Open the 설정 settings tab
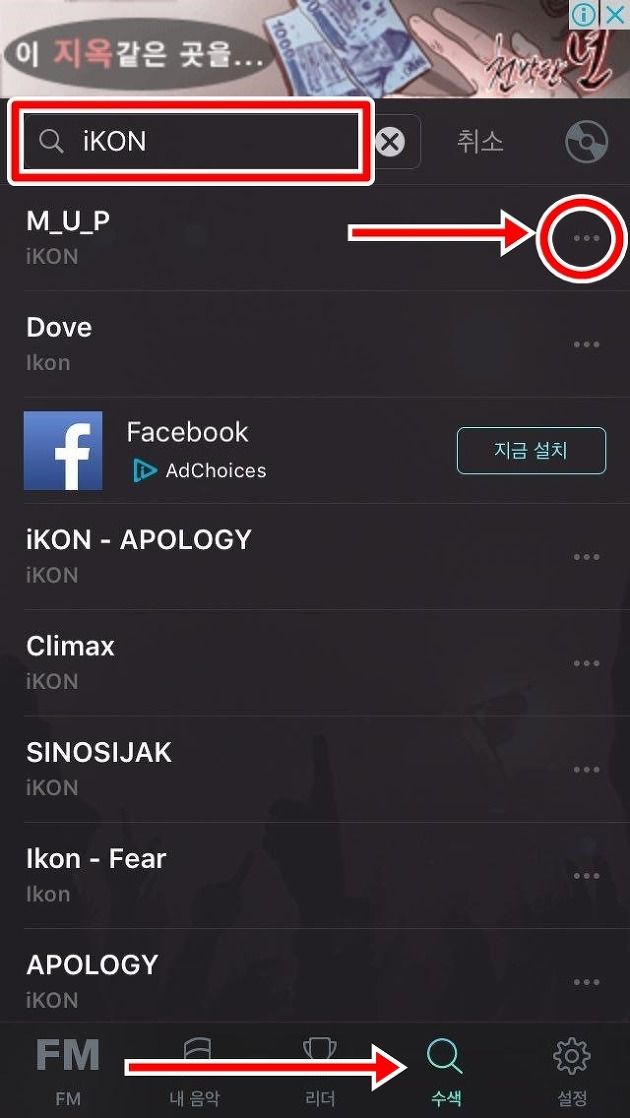Screen dimensions: 630x1118 point(572,1071)
